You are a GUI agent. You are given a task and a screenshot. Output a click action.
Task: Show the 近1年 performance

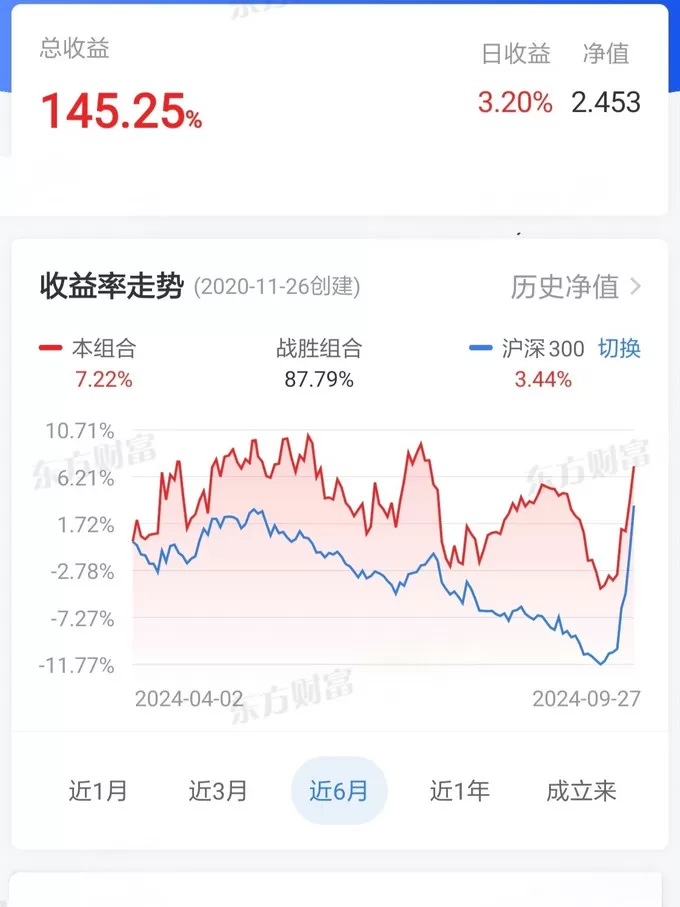tap(460, 792)
